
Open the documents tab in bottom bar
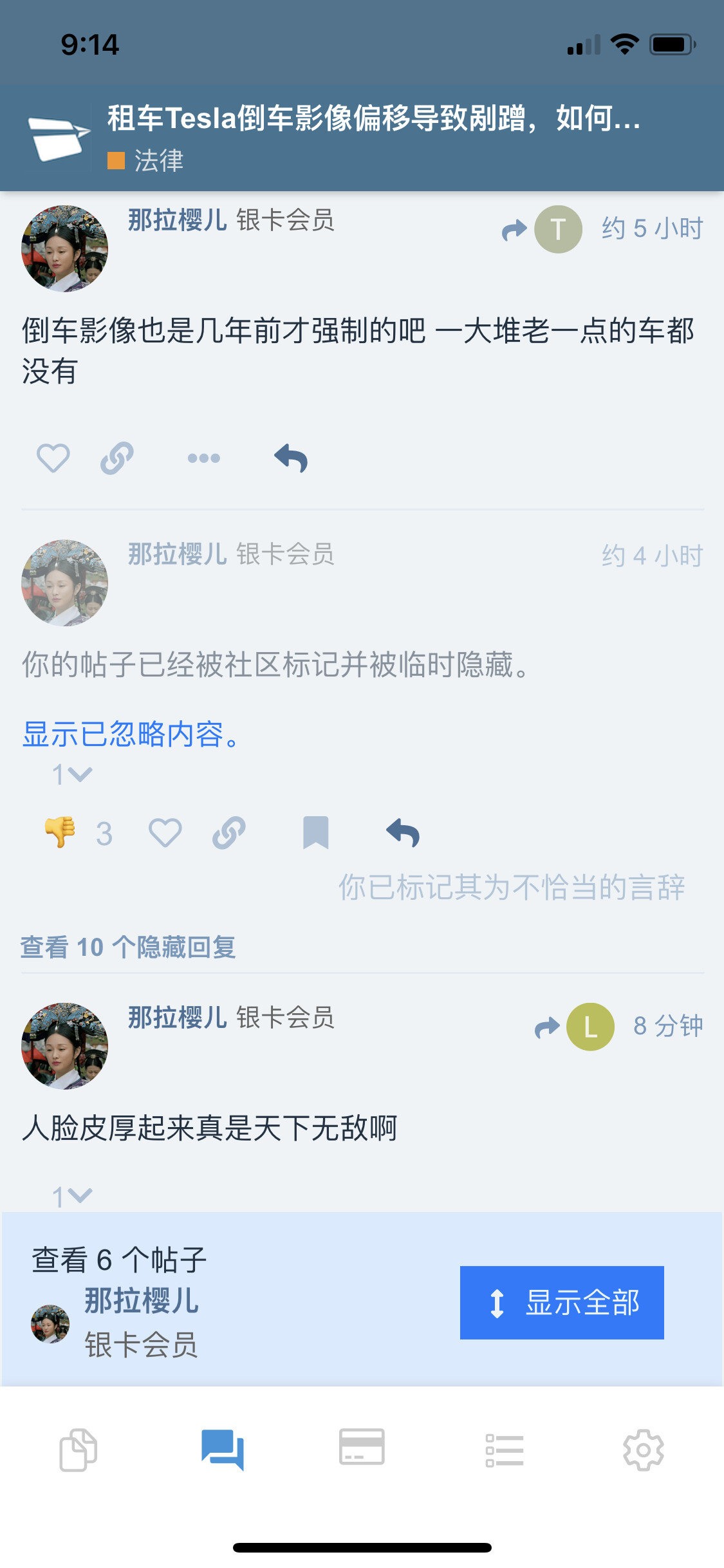click(79, 1450)
